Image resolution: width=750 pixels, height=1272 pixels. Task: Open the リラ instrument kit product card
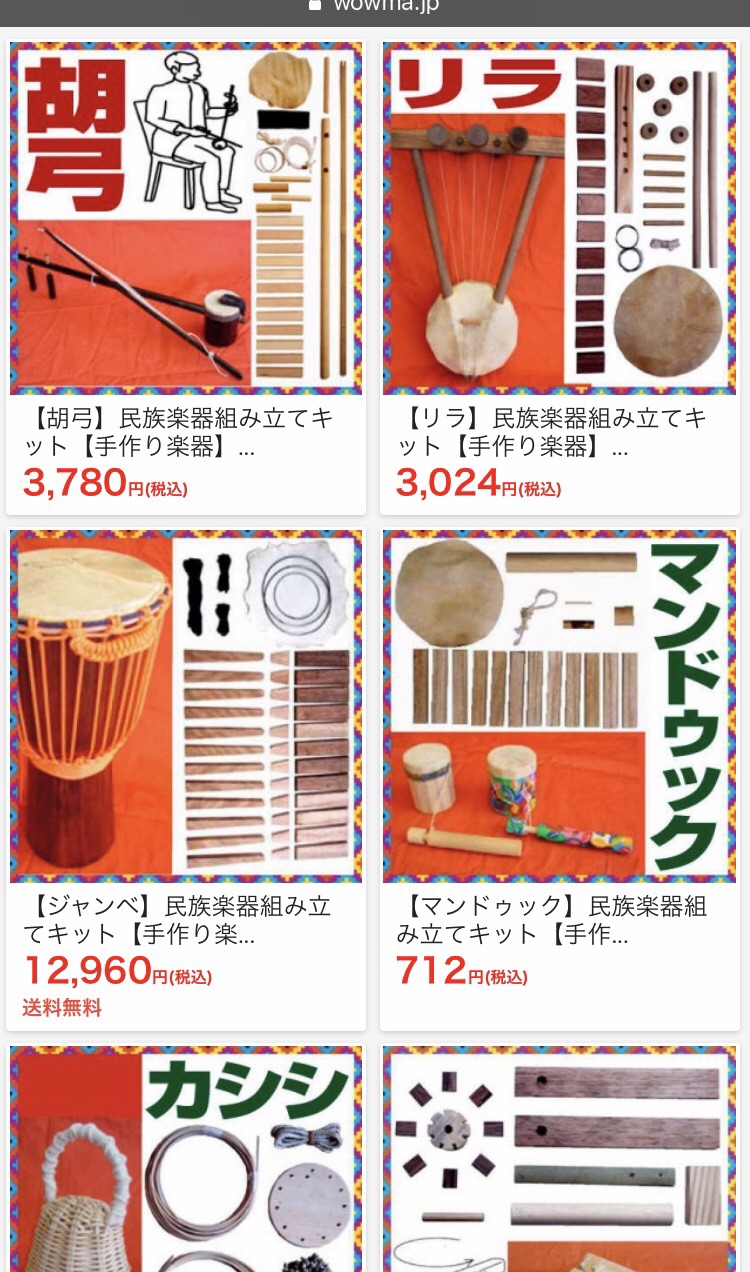560,277
